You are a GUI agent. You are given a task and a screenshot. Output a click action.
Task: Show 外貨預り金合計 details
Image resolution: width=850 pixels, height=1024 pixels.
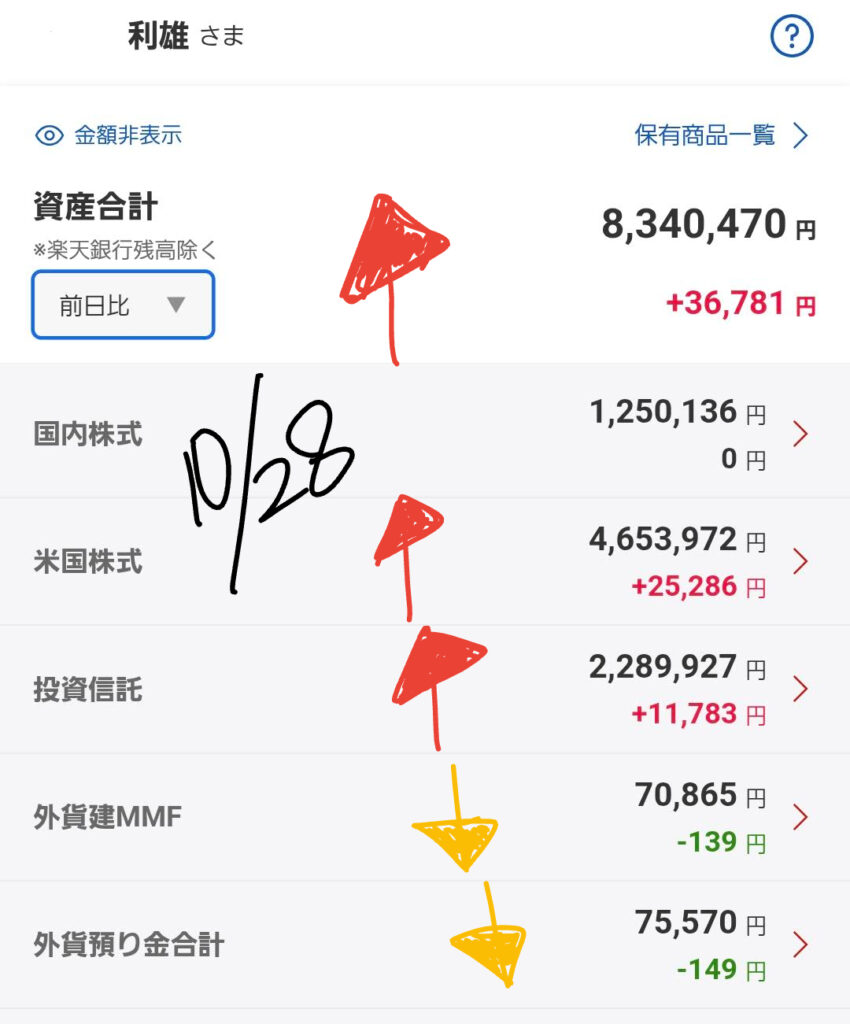coord(424,945)
